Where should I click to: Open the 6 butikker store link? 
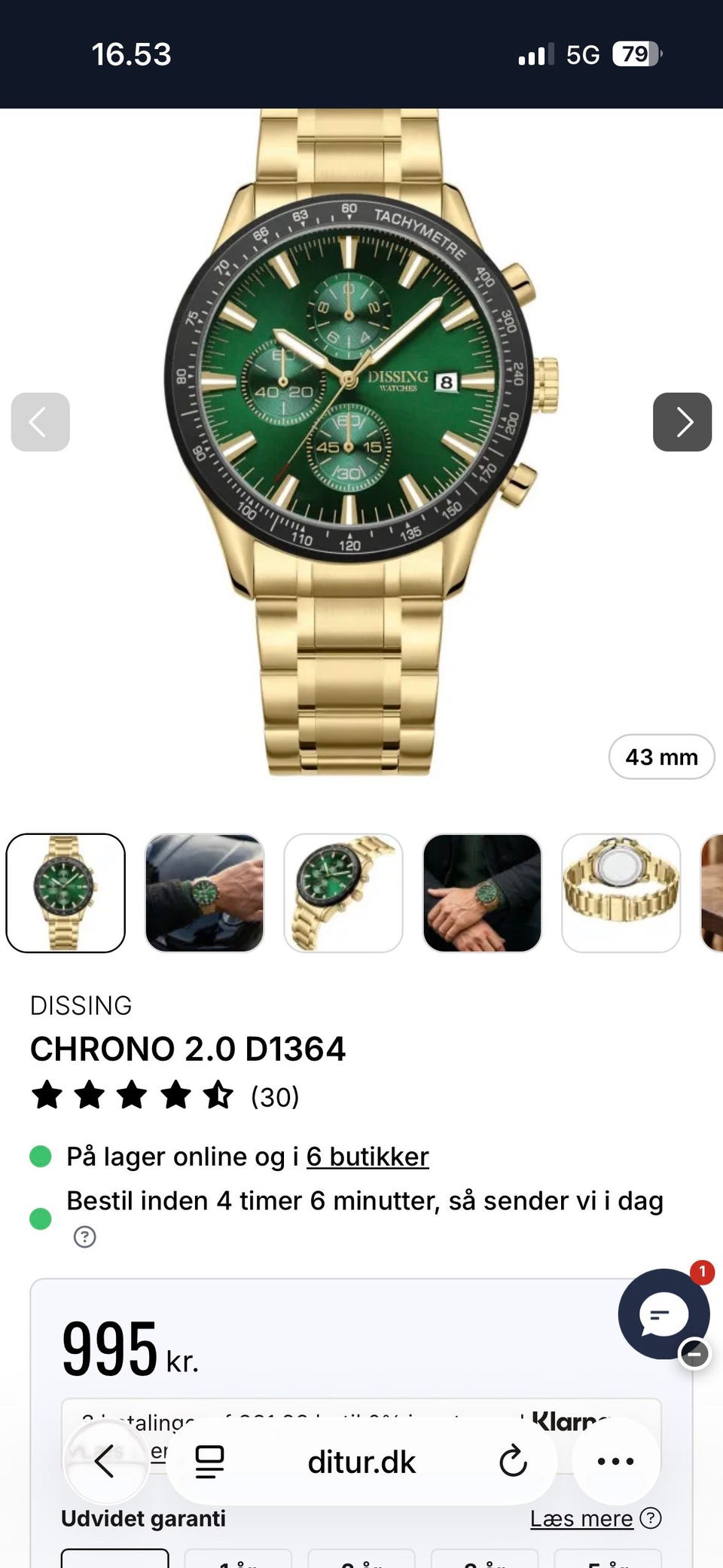[x=368, y=1157]
